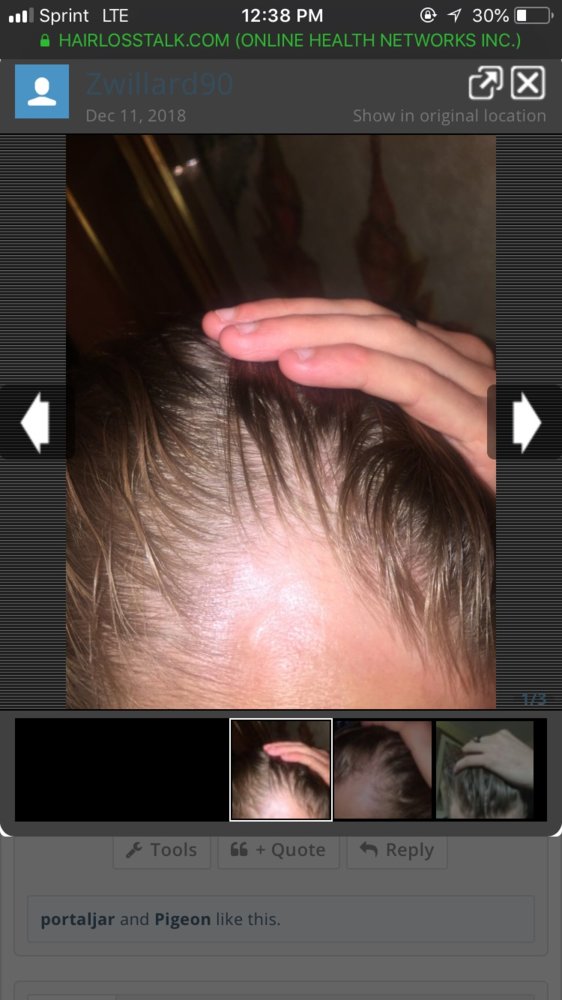Select the first highlighted thumbnail
Viewport: 562px width, 1000px height.
pyautogui.click(x=281, y=770)
